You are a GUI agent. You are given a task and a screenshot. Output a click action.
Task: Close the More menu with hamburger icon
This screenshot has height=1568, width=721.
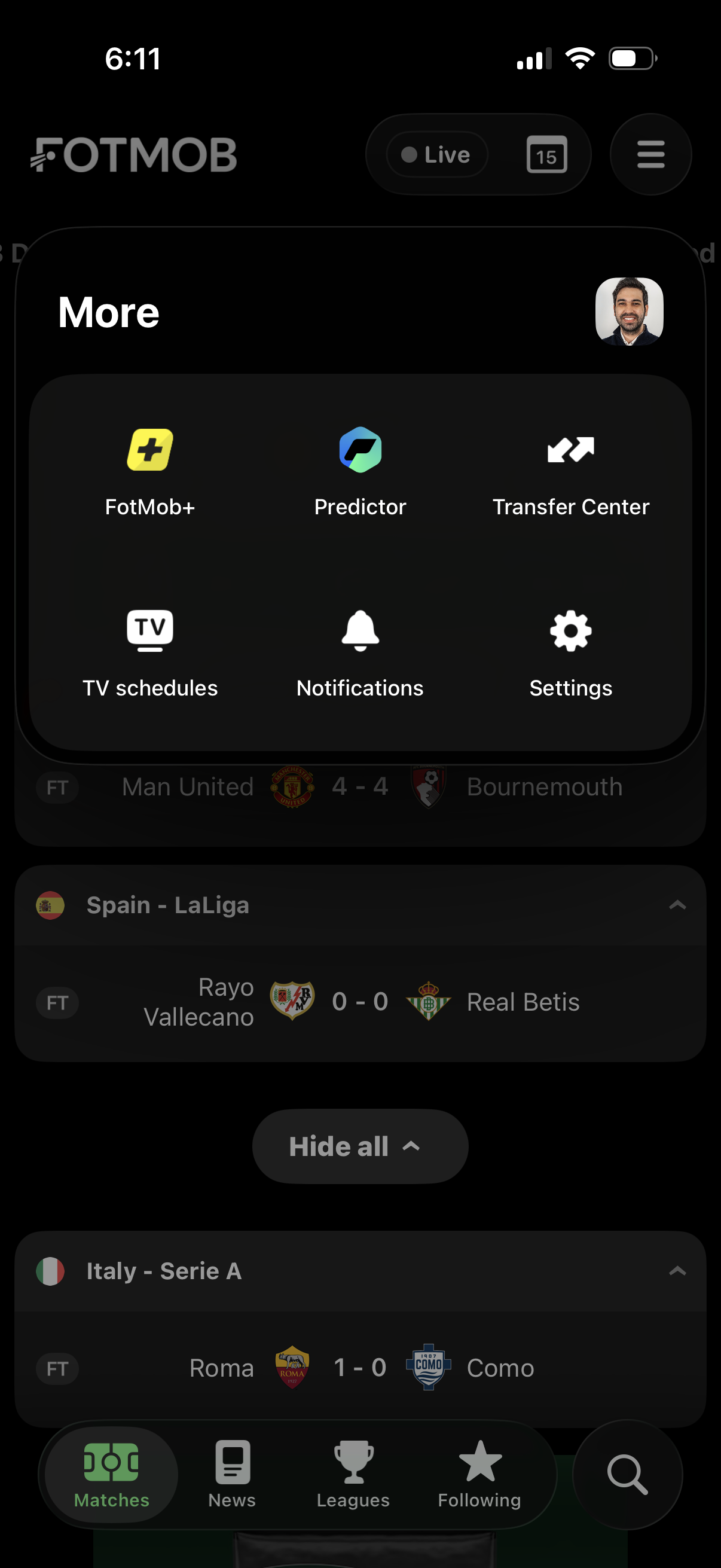(650, 155)
